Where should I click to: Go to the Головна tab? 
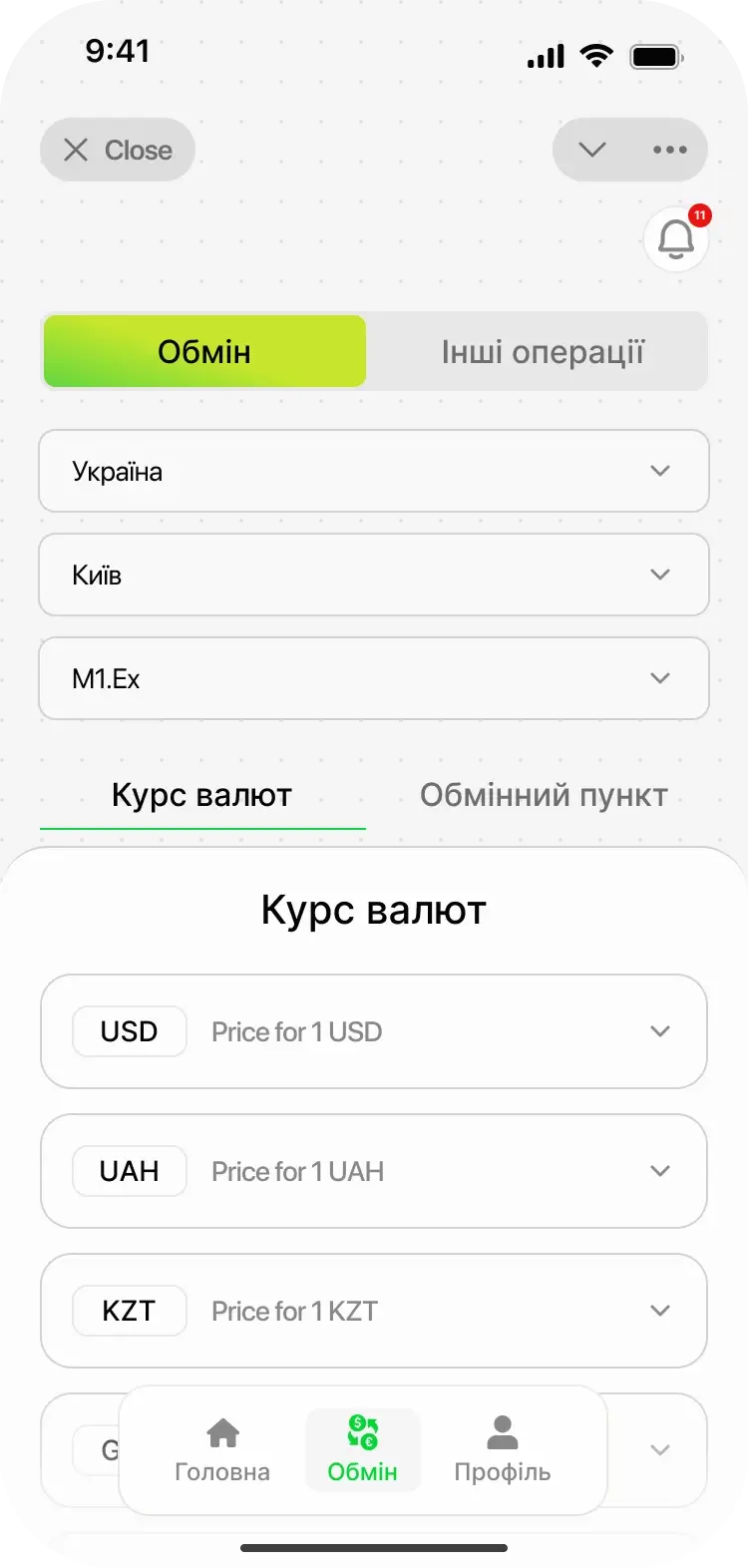pos(222,1450)
